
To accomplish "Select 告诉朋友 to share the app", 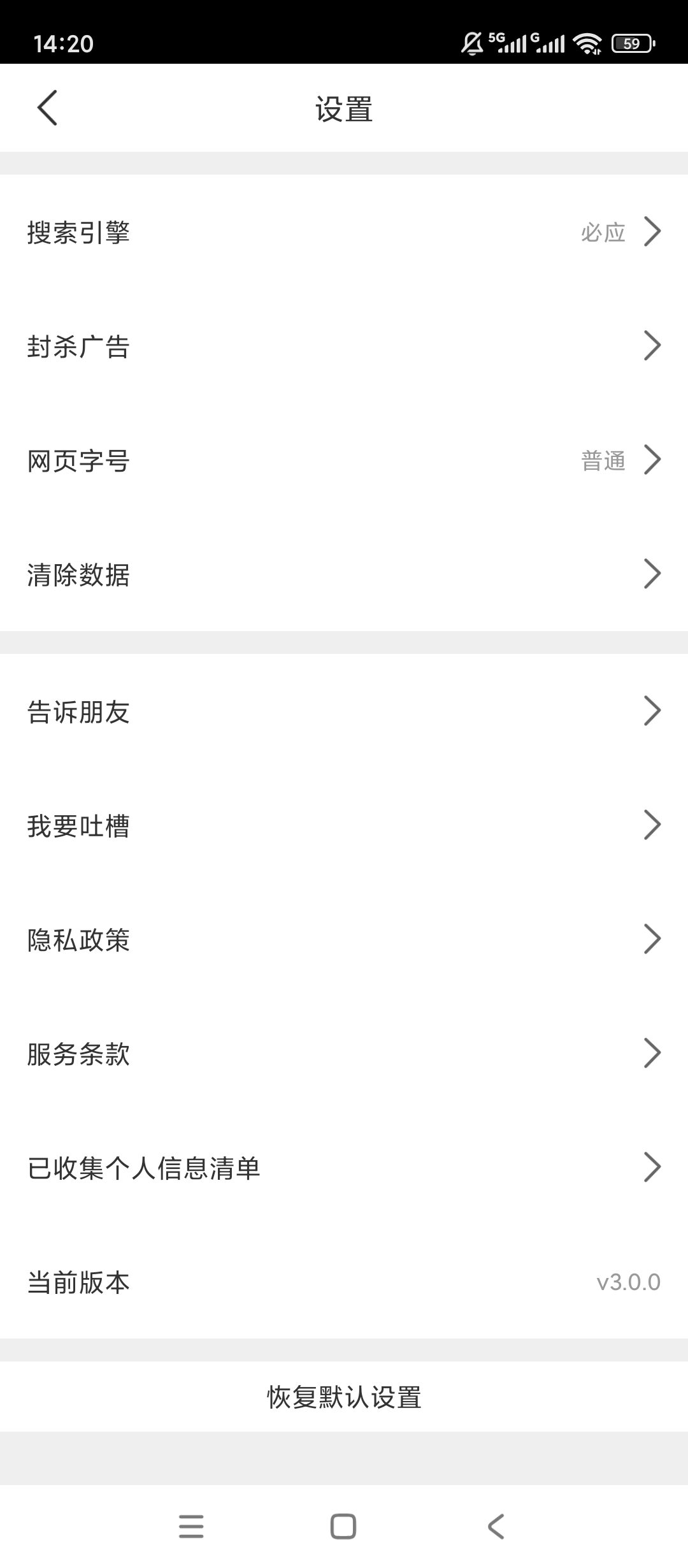I will pos(344,711).
